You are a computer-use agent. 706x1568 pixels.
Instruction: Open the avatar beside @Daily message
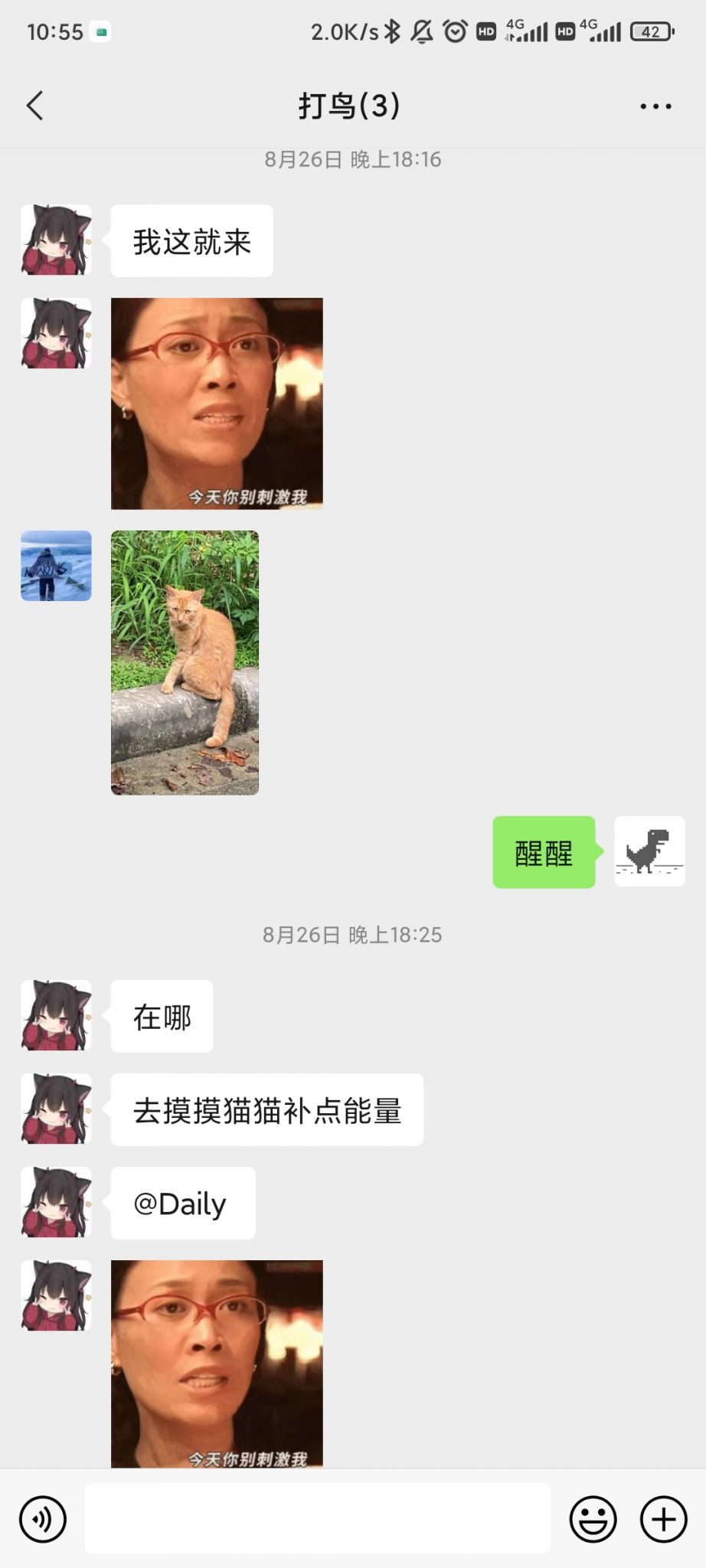pyautogui.click(x=56, y=1202)
